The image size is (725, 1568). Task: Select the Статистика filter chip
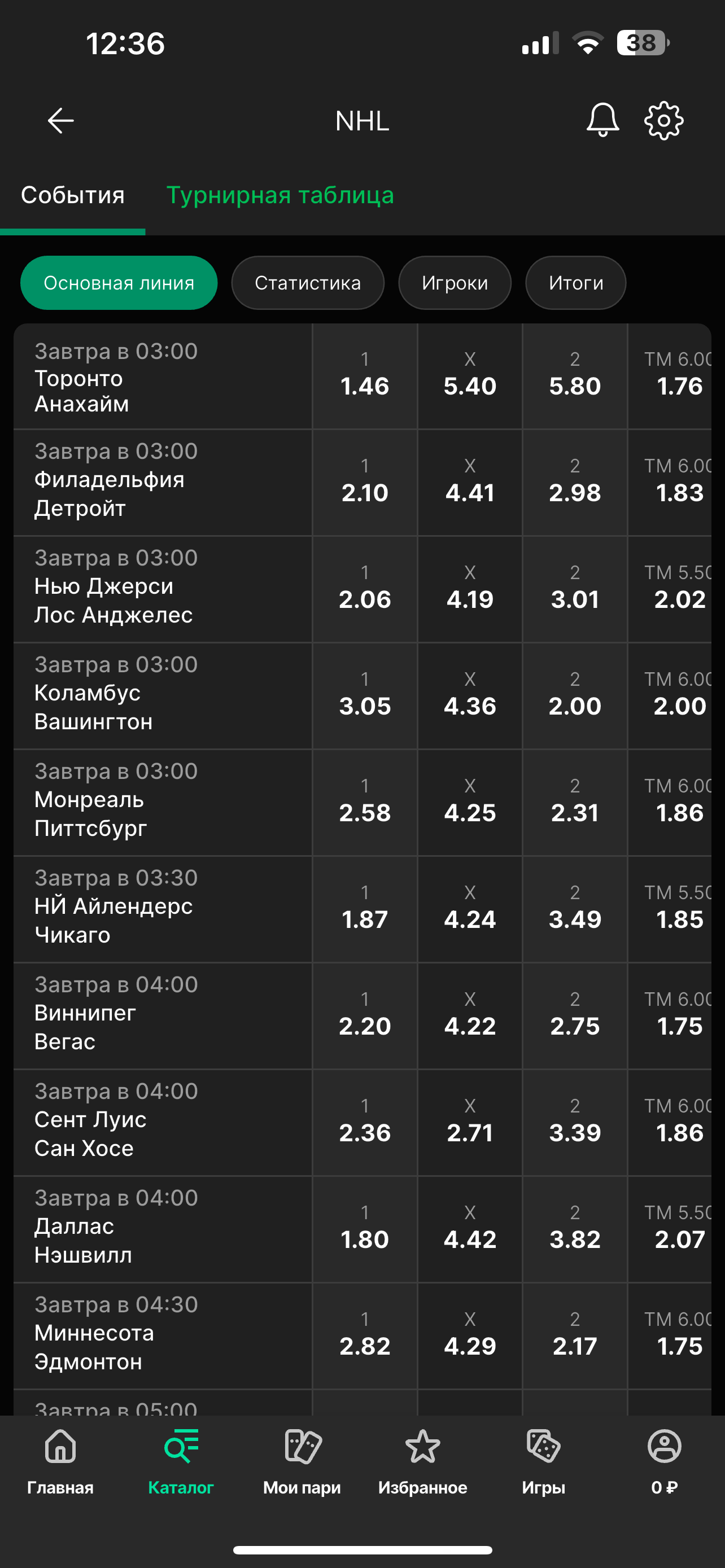tap(307, 283)
